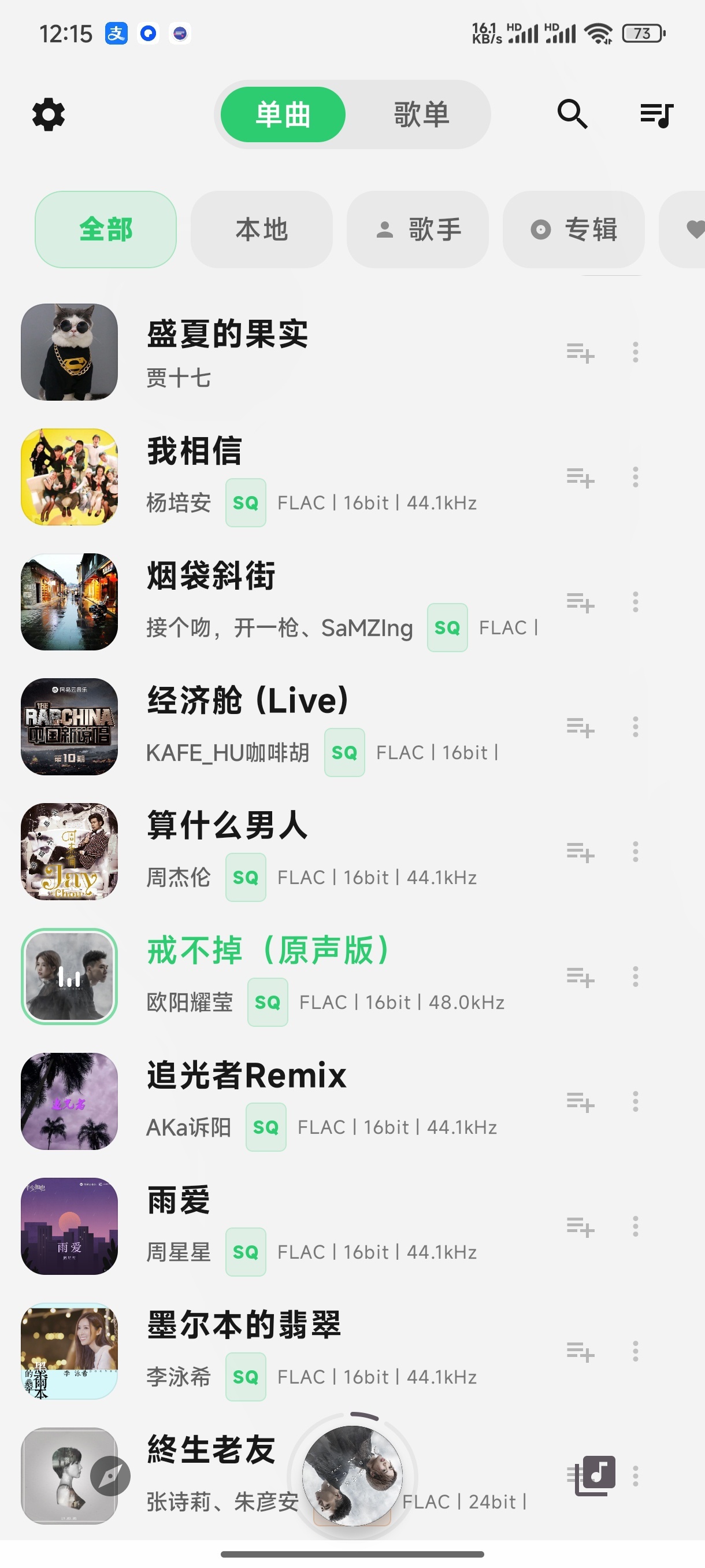The height and width of the screenshot is (1568, 705).
Task: Select the 专辑 filter chip
Action: tap(574, 230)
